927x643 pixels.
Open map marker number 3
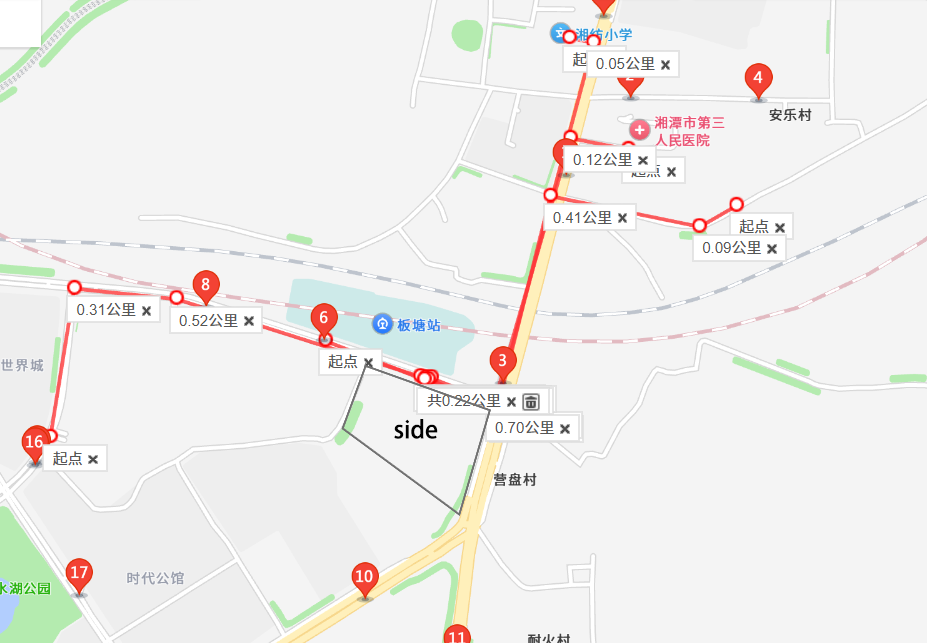pos(502,362)
